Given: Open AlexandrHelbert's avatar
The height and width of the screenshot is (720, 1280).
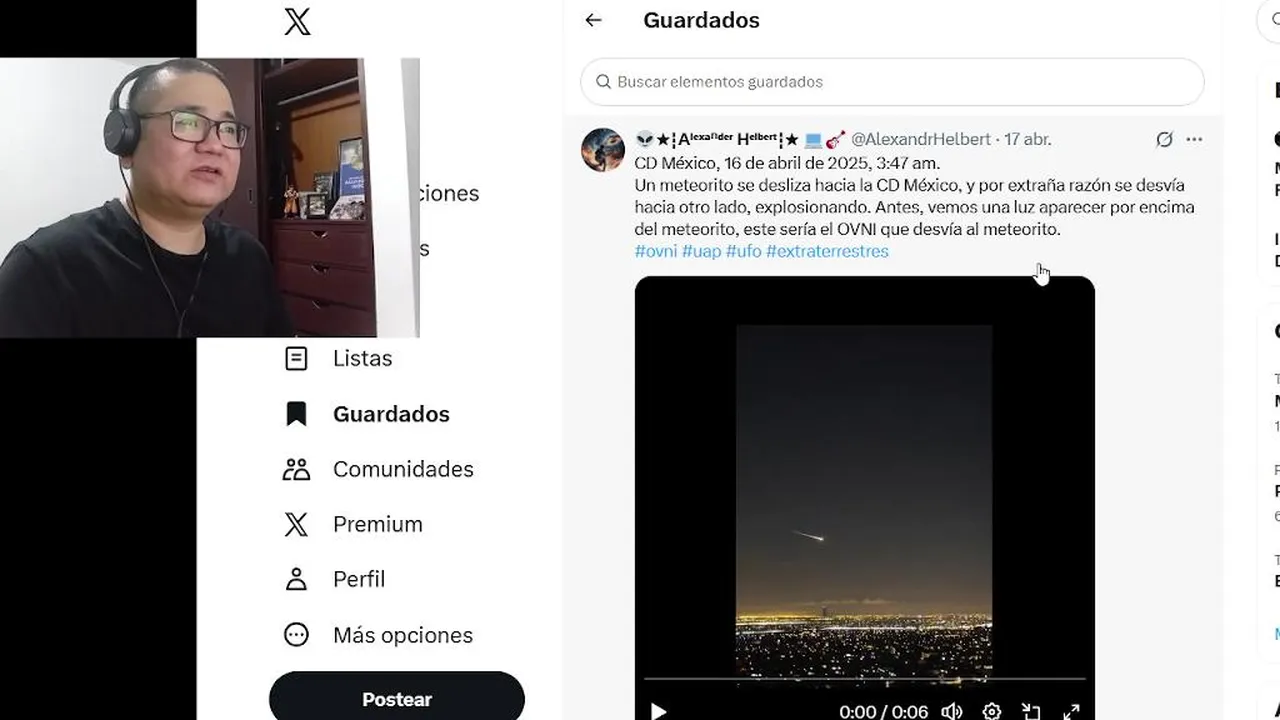Looking at the screenshot, I should tap(603, 150).
